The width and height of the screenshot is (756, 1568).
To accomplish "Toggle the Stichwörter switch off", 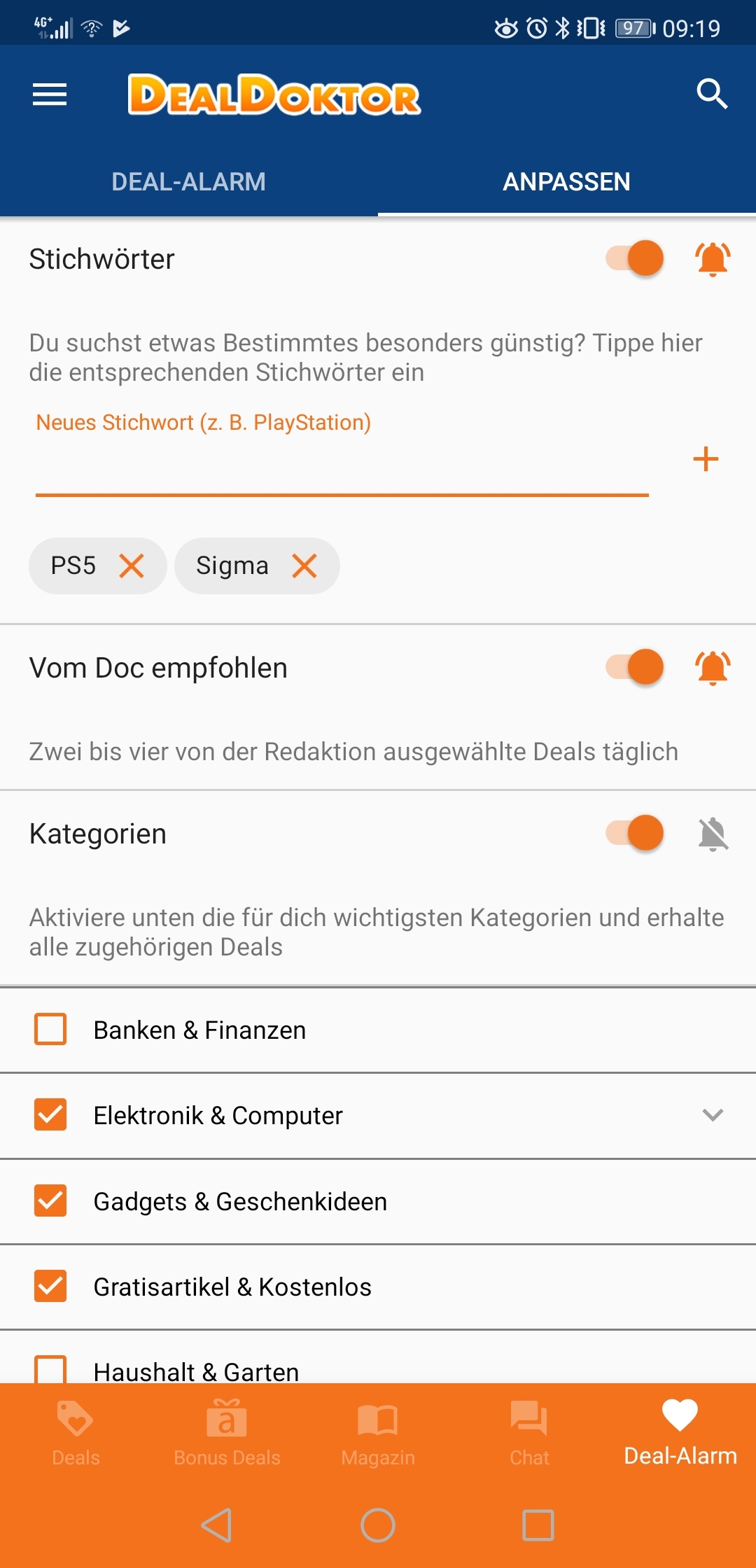I will (x=634, y=258).
